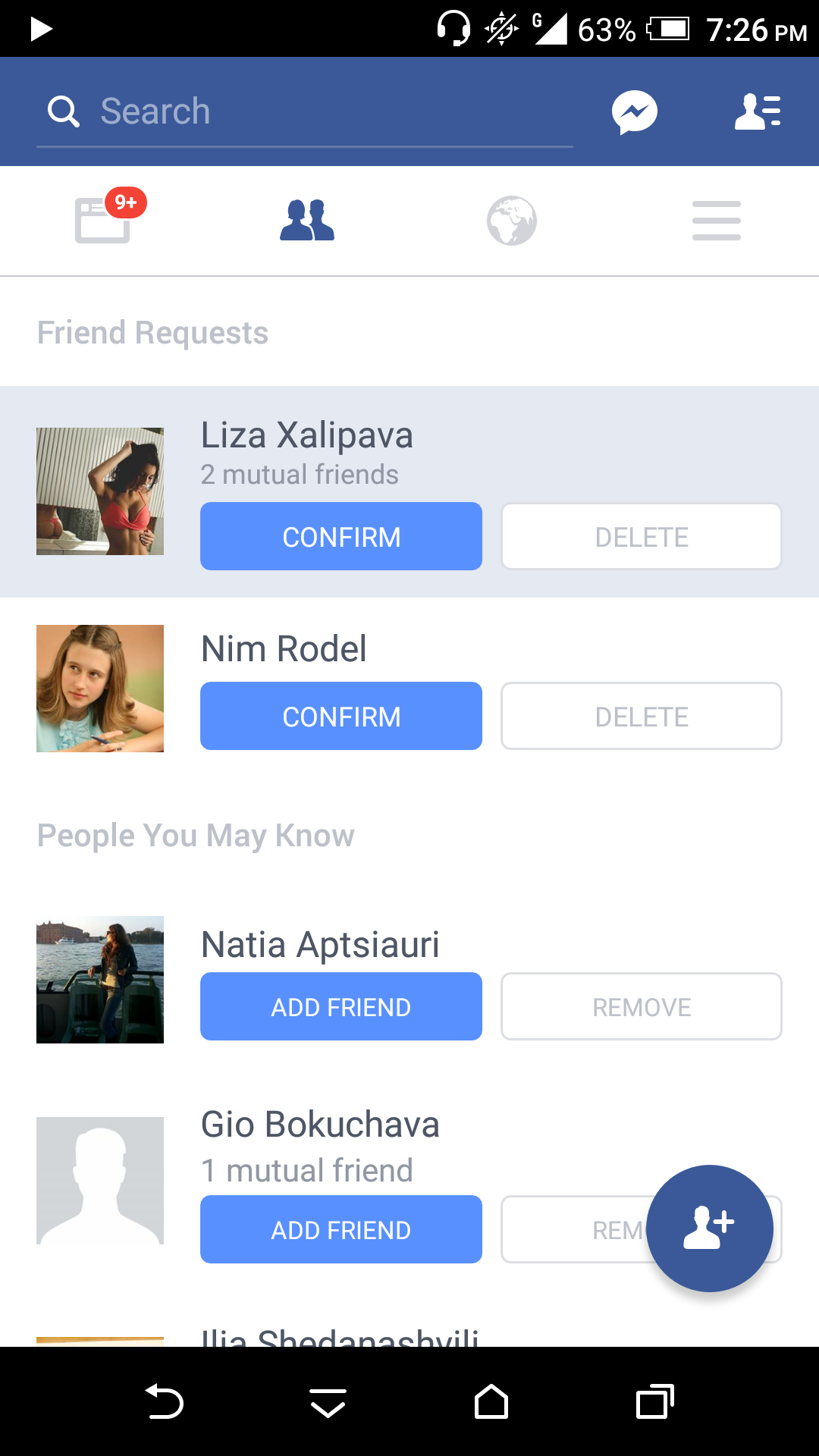Go to the home screen
Image resolution: width=819 pixels, height=1456 pixels.
[x=491, y=1401]
